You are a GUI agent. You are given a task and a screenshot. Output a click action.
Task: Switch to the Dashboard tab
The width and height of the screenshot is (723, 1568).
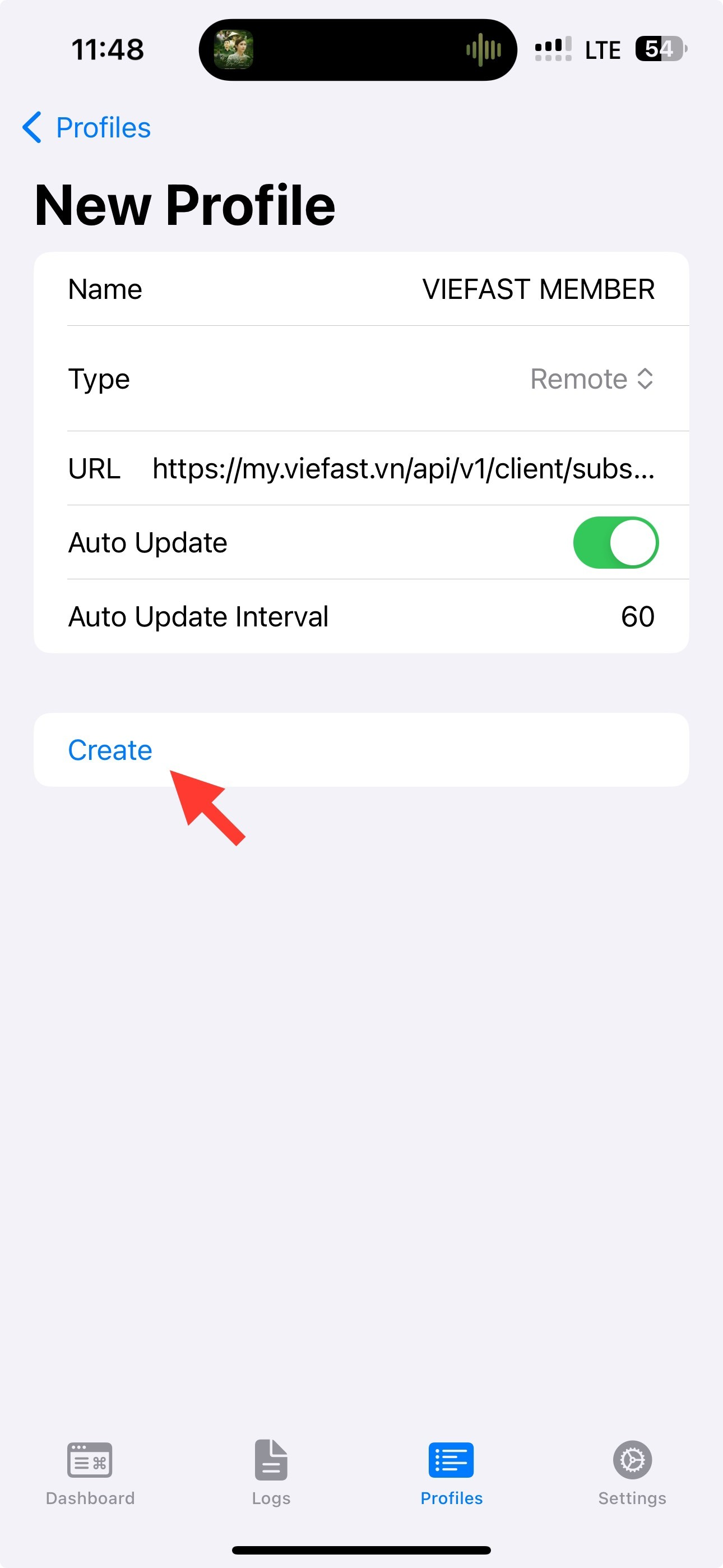click(x=90, y=1472)
